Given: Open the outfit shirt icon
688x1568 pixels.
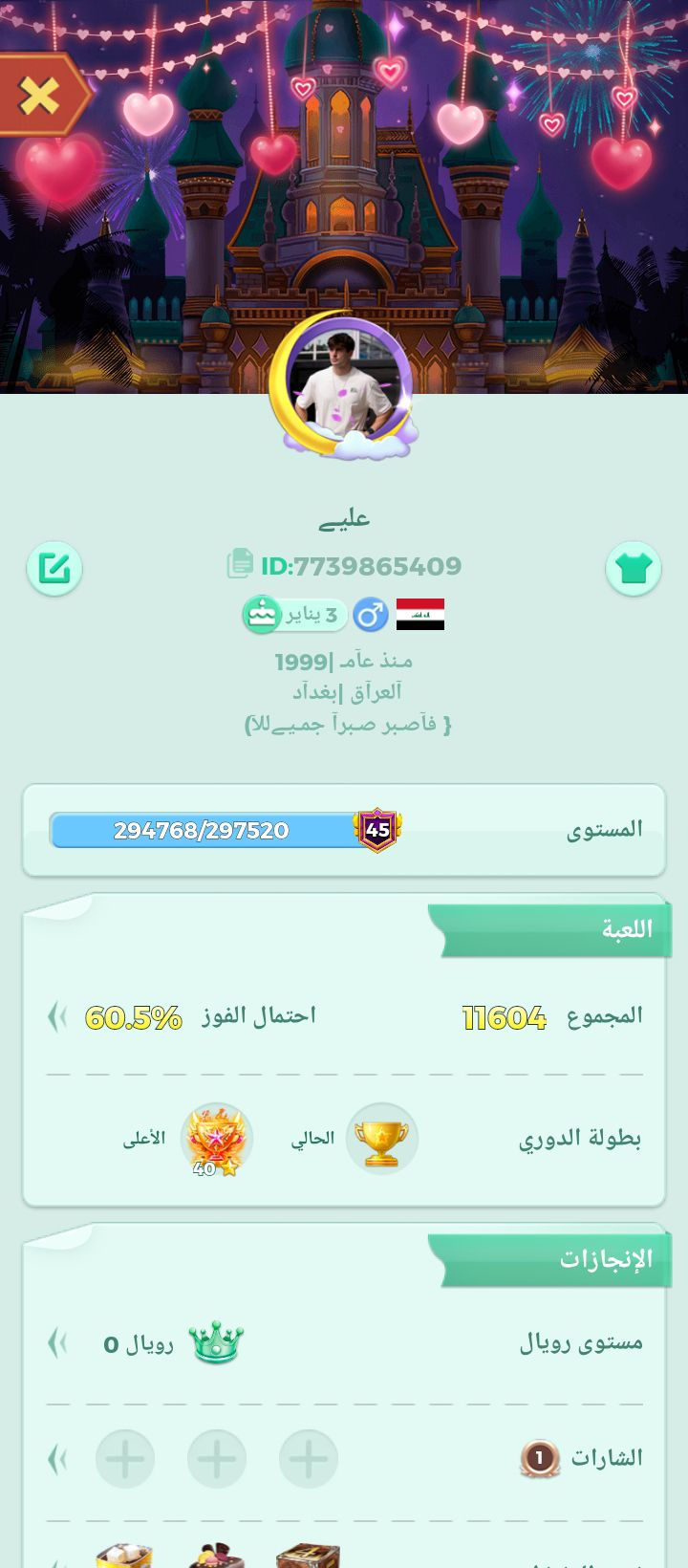Looking at the screenshot, I should 634,569.
